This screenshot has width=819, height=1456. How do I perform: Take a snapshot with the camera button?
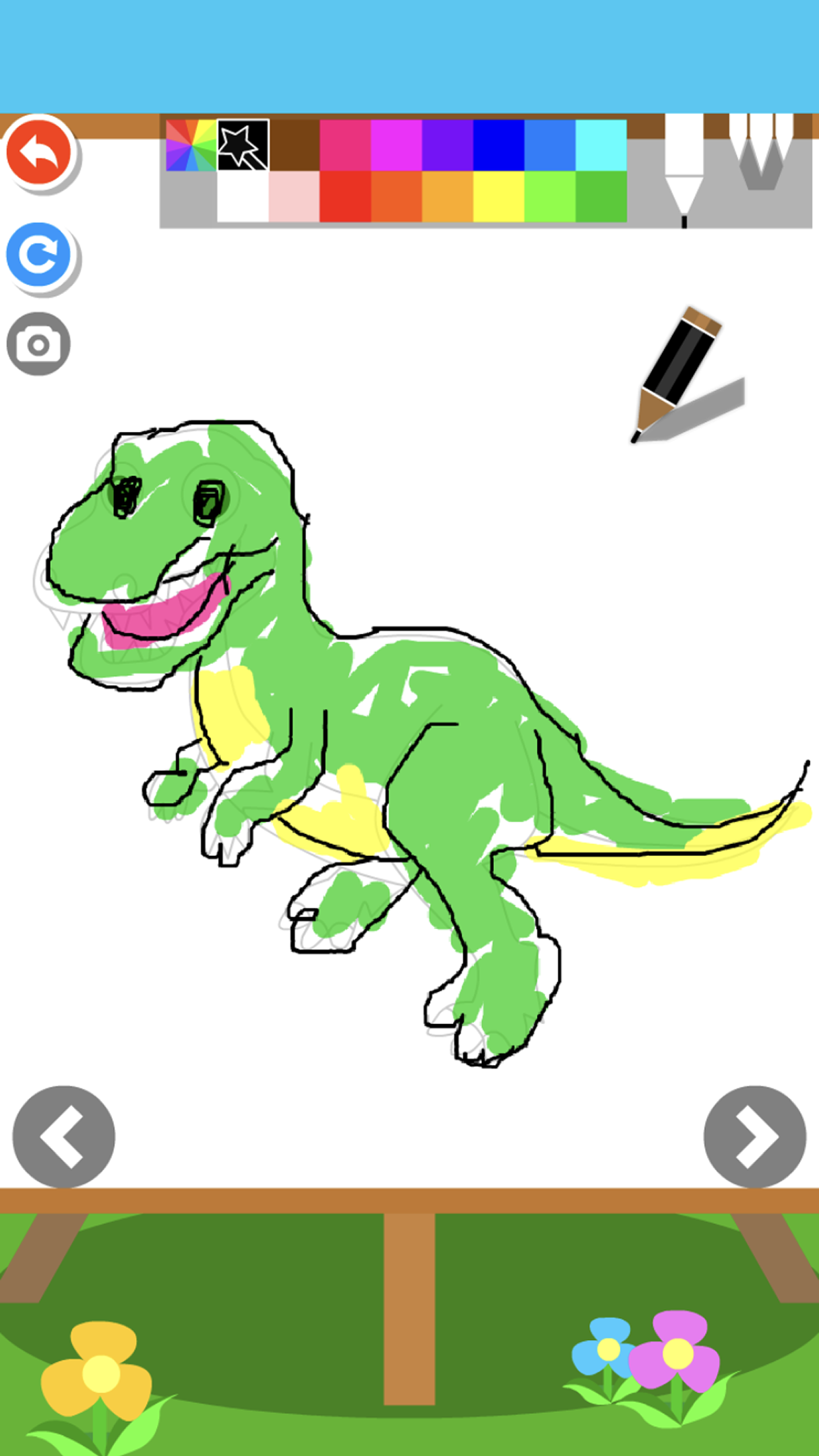pos(39,344)
